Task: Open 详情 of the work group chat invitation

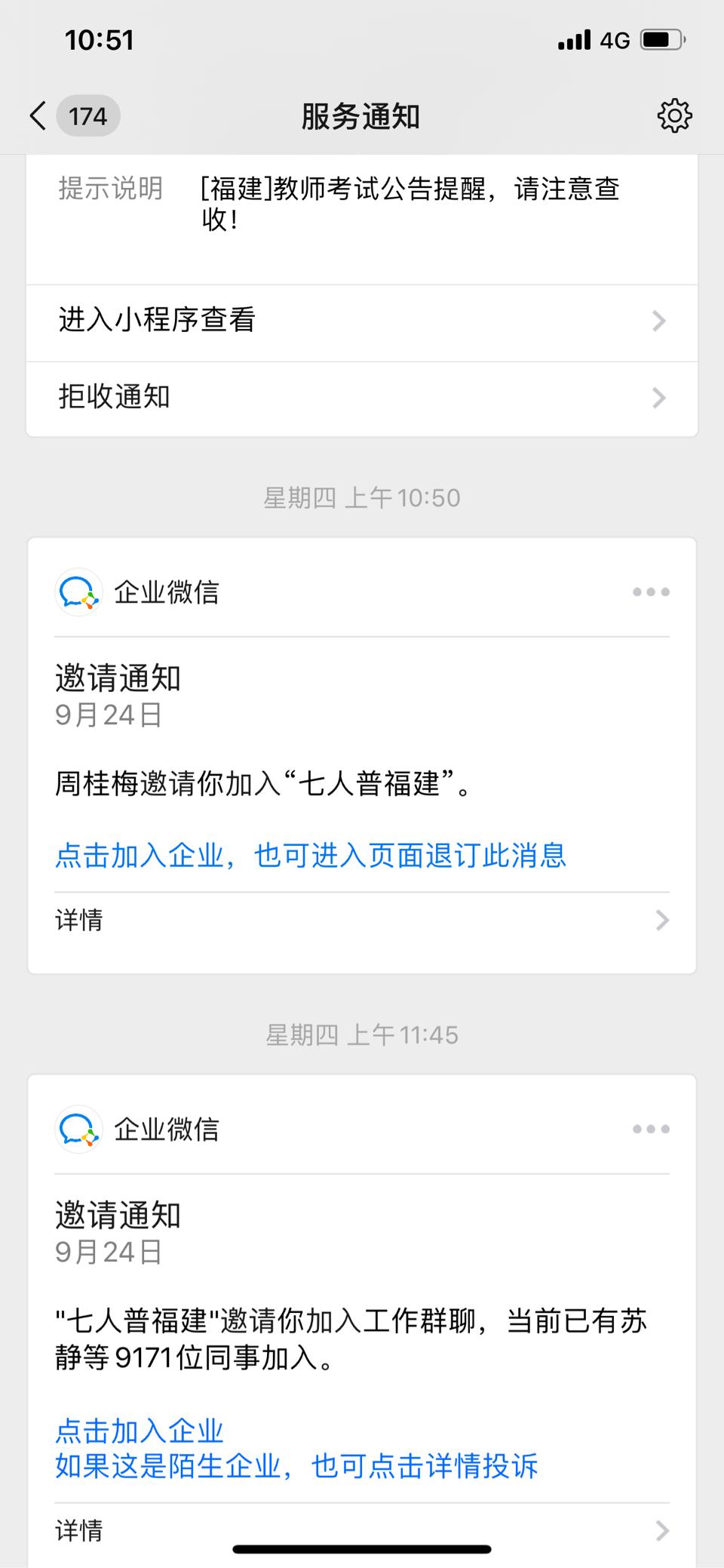Action: [362, 1530]
